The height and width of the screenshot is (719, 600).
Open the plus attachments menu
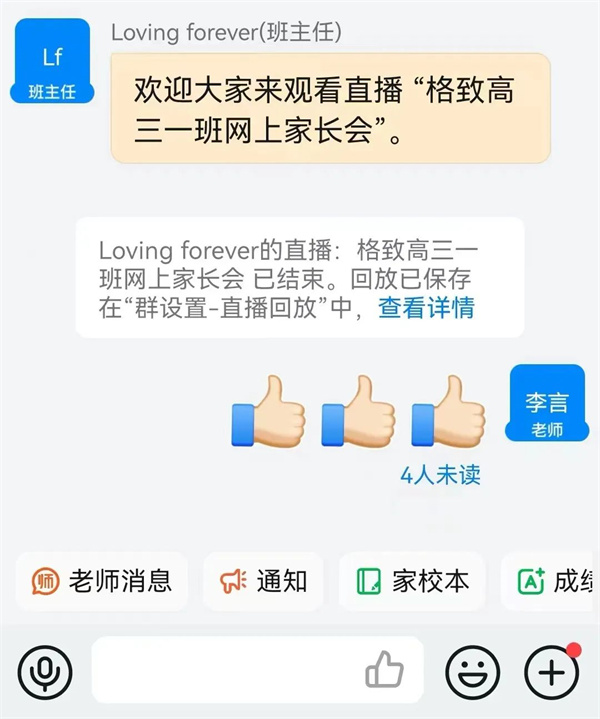(552, 670)
